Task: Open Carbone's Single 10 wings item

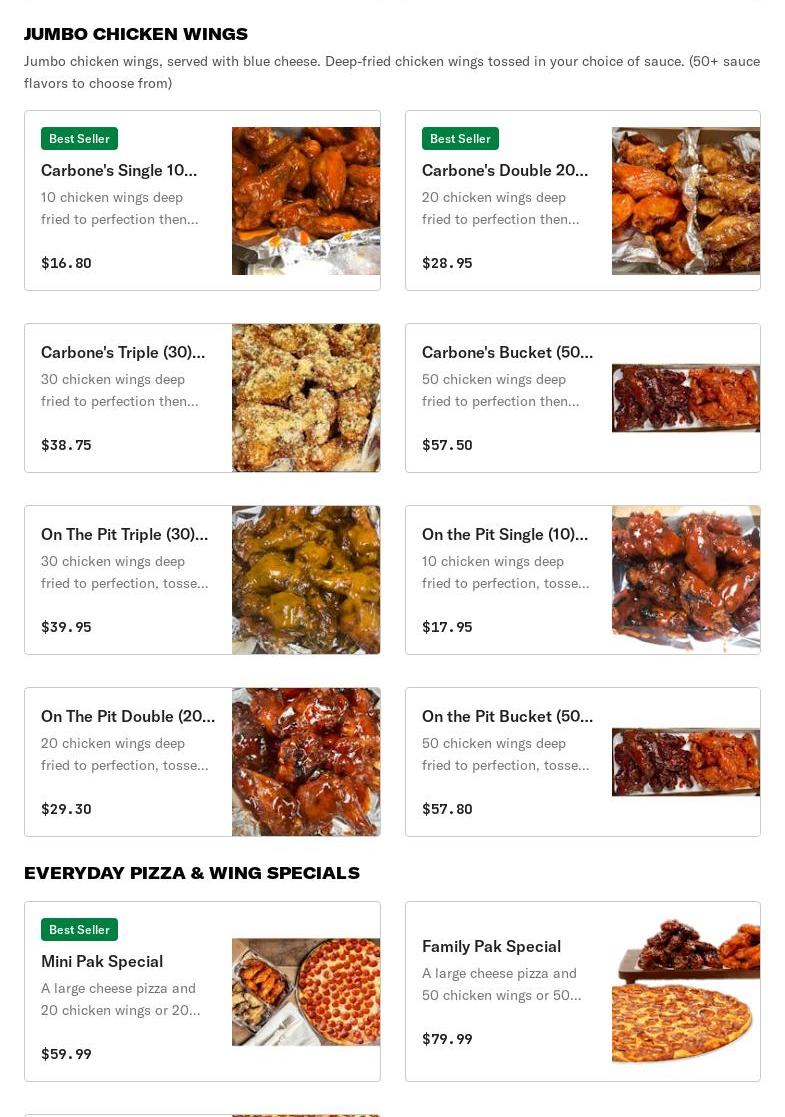Action: click(x=202, y=200)
